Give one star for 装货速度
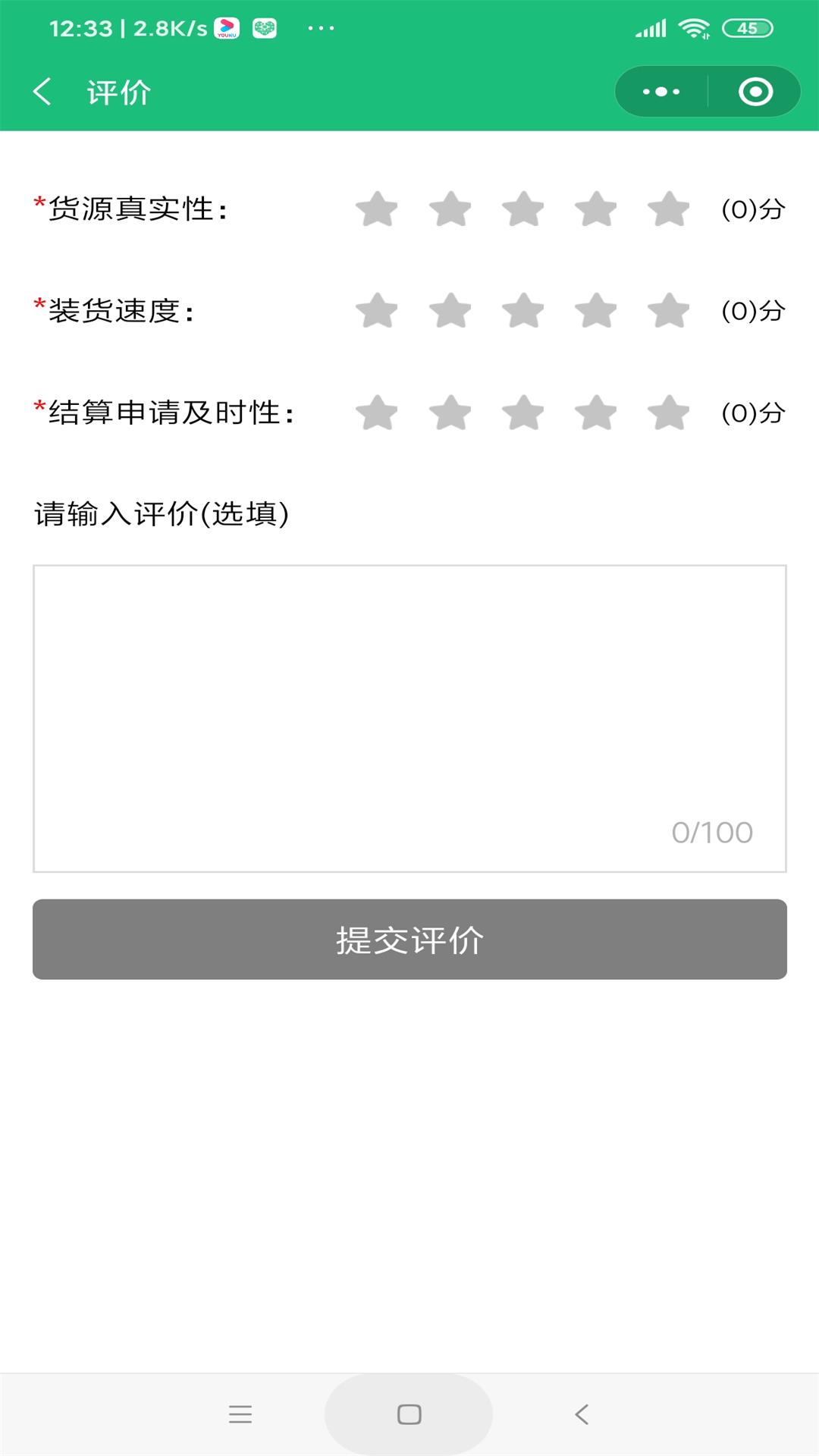The width and height of the screenshot is (819, 1456). click(377, 310)
